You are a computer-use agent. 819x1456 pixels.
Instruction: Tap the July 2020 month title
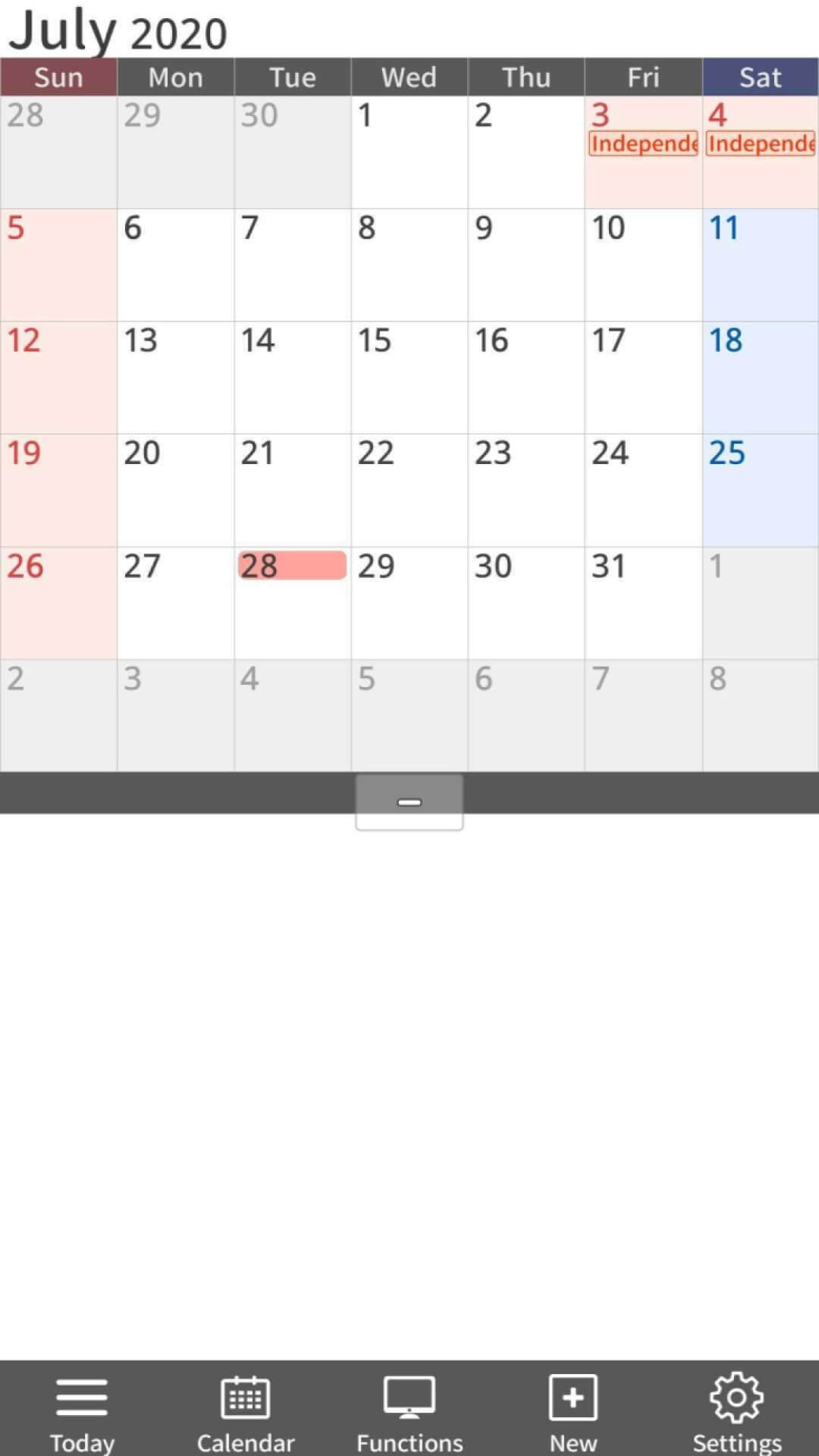118,30
